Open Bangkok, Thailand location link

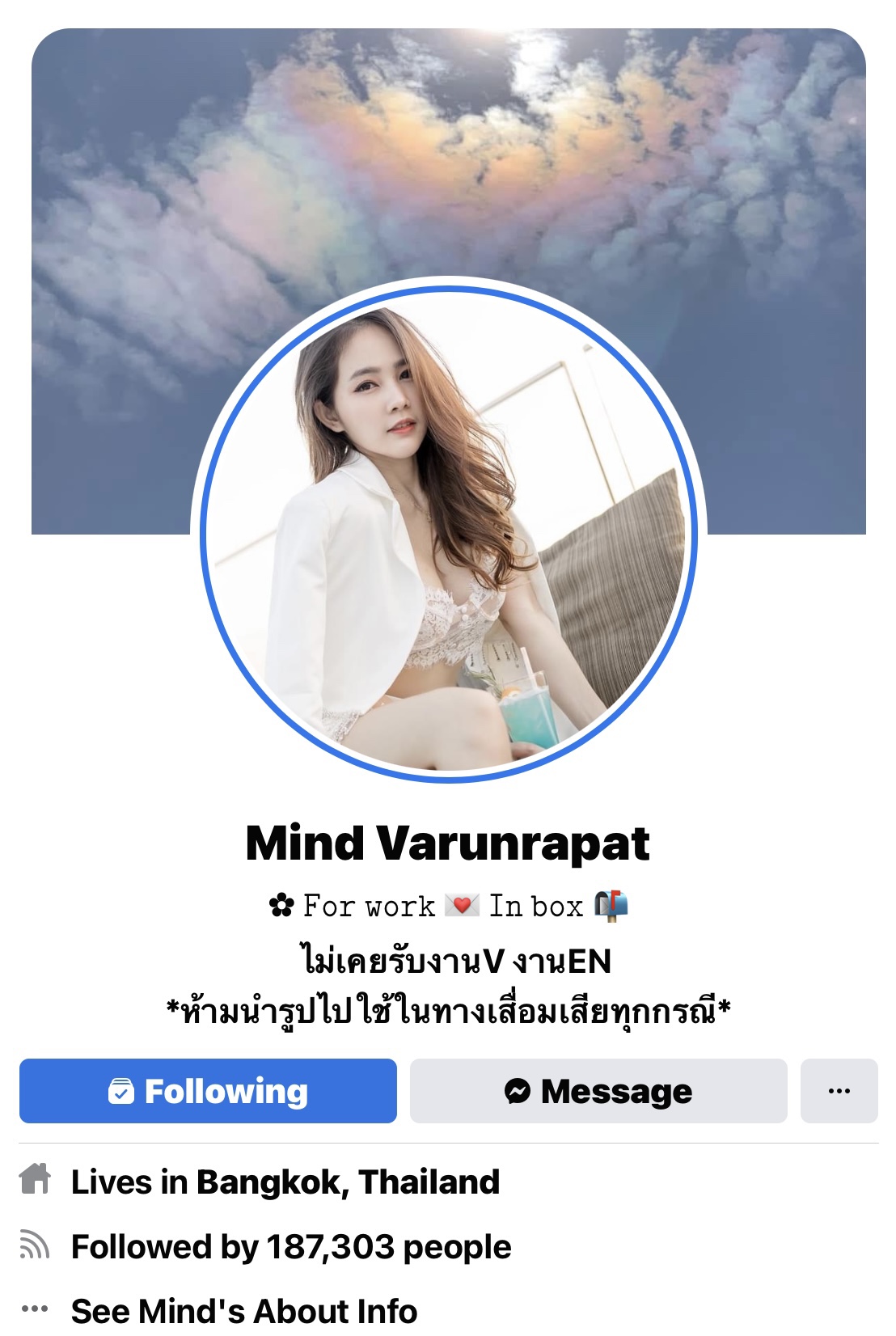click(x=348, y=1182)
